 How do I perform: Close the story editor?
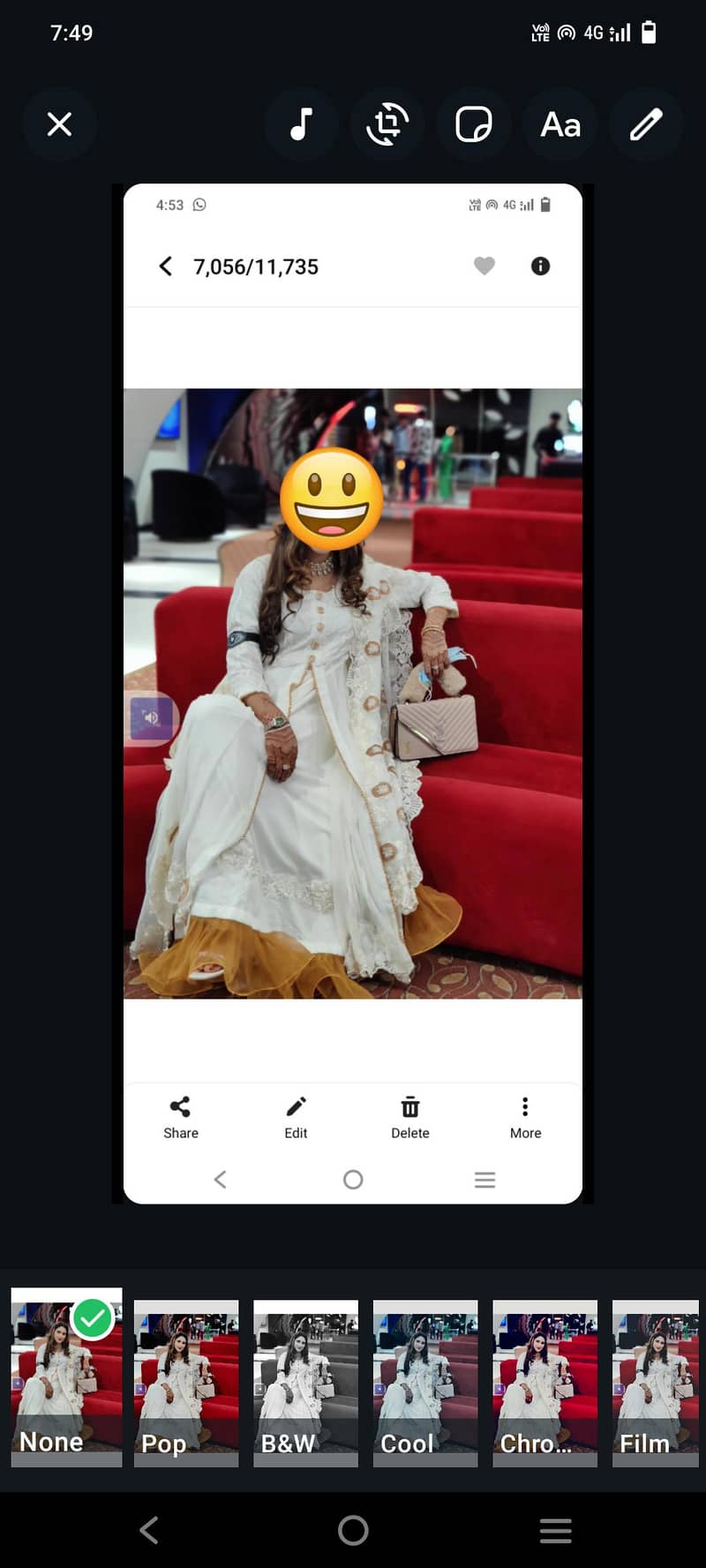(x=59, y=124)
